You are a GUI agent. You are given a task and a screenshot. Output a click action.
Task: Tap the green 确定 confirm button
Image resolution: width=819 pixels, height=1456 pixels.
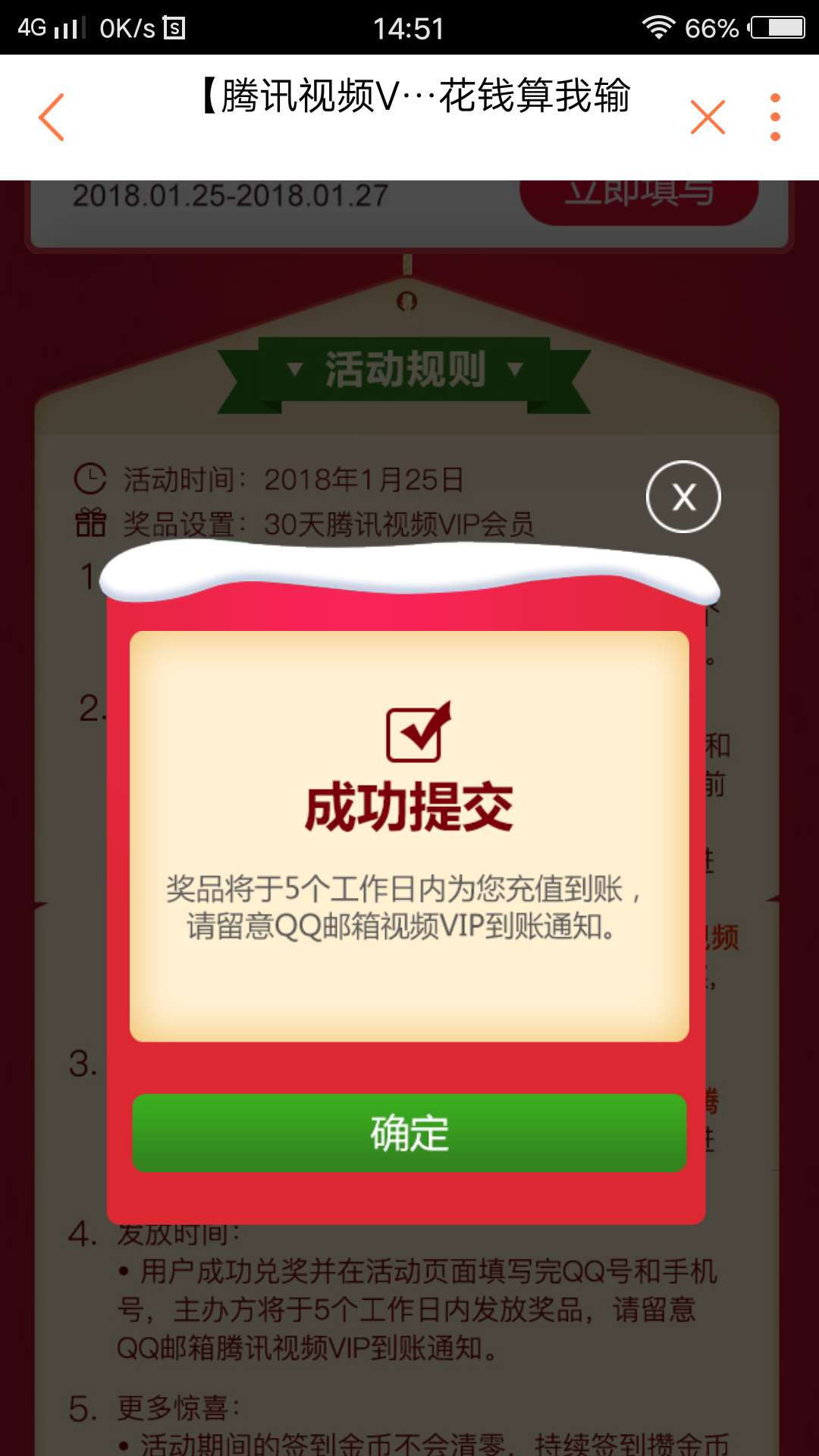pyautogui.click(x=409, y=1133)
